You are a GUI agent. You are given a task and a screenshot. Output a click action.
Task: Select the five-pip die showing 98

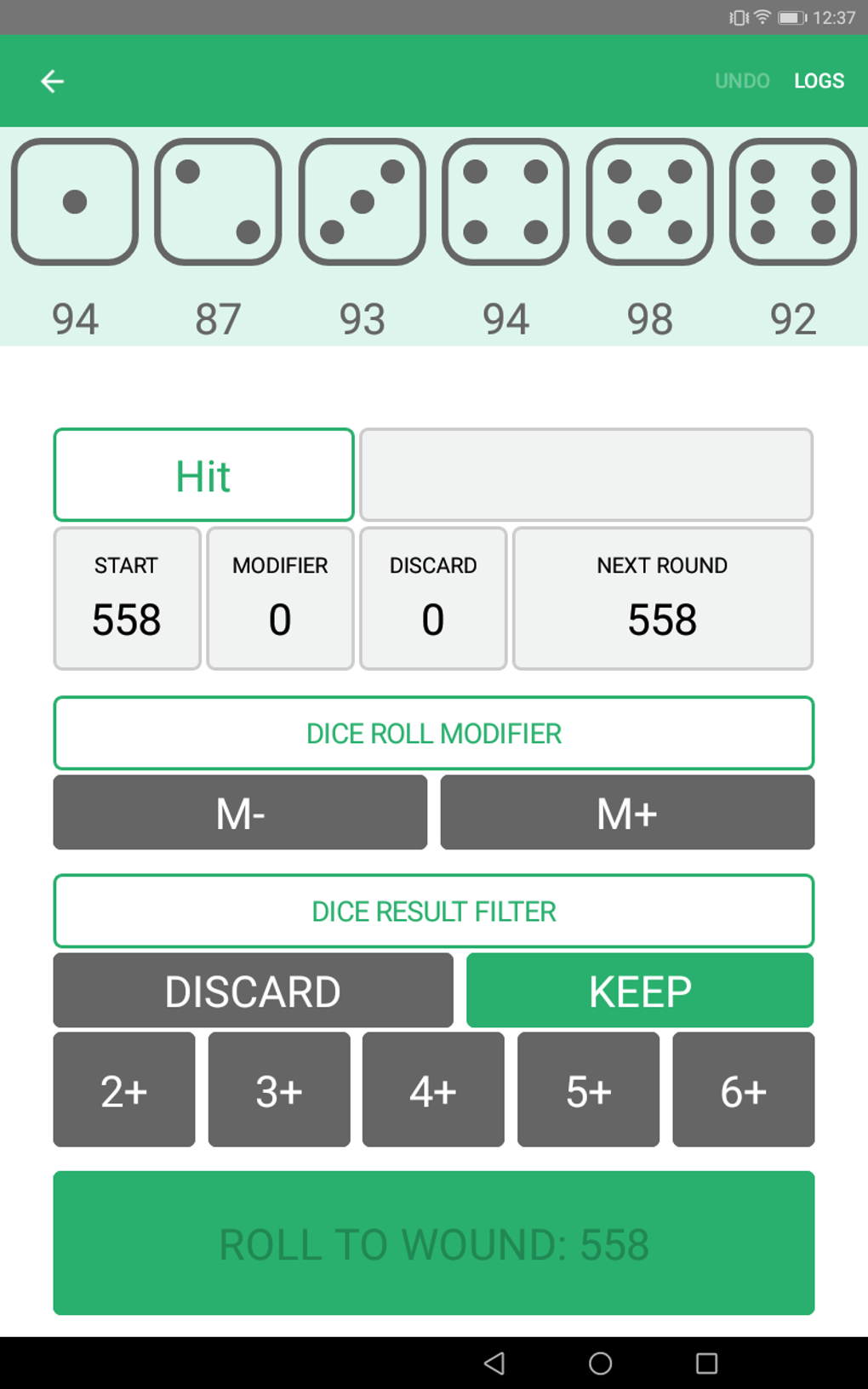[648, 203]
